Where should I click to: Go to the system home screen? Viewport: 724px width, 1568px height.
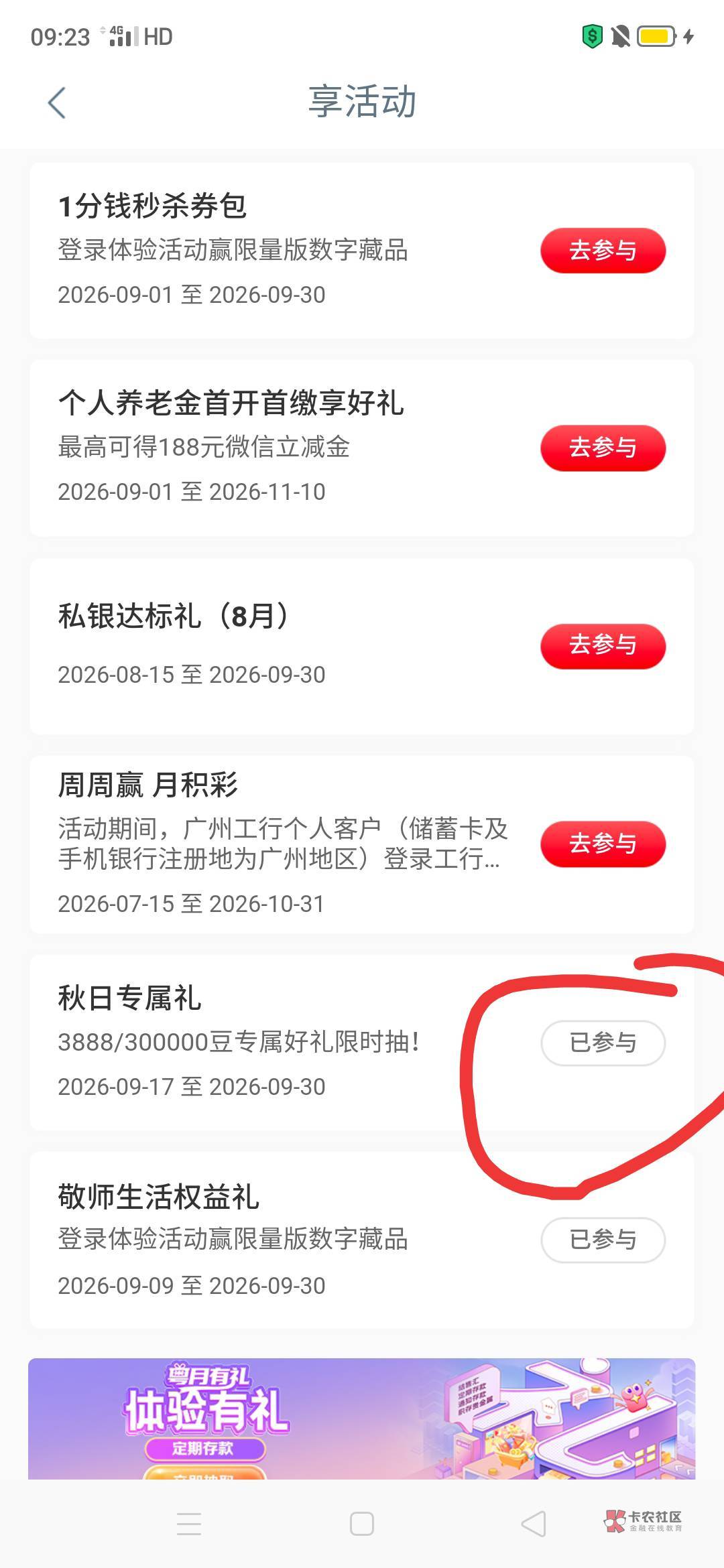[362, 1524]
